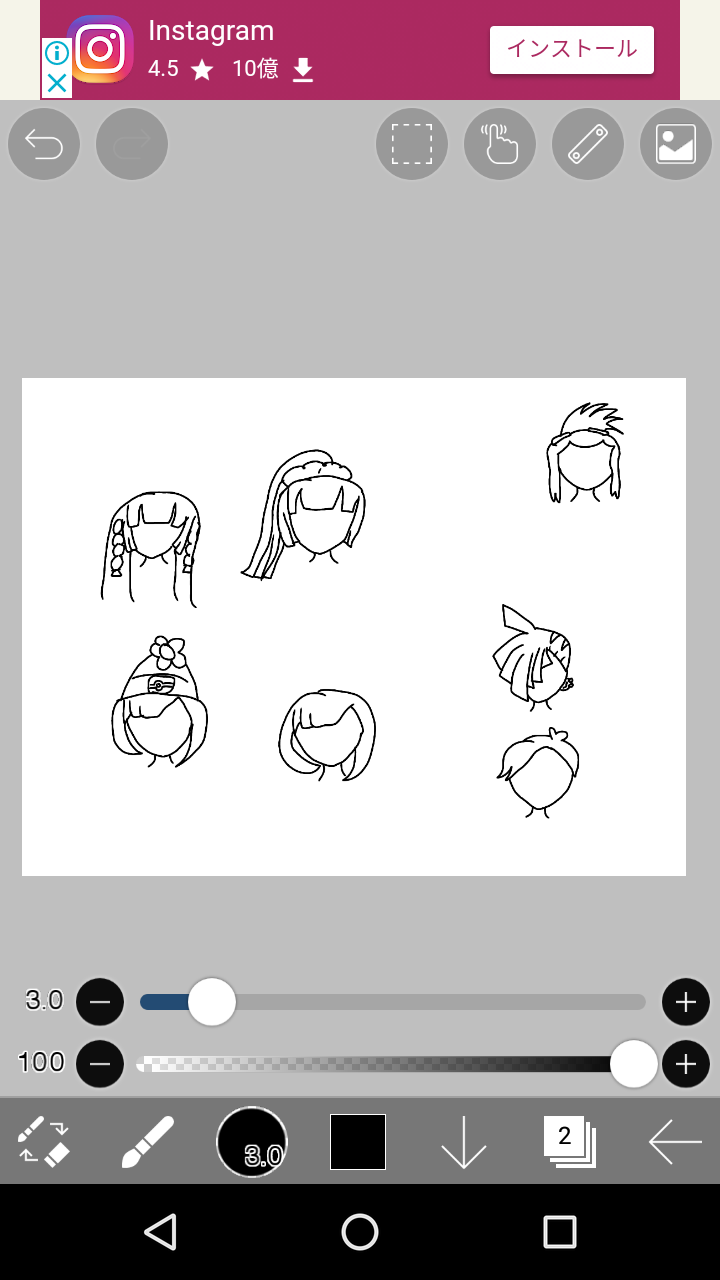Open brush settings showing 3.0 size
720x1280 pixels.
pyautogui.click(x=252, y=1141)
